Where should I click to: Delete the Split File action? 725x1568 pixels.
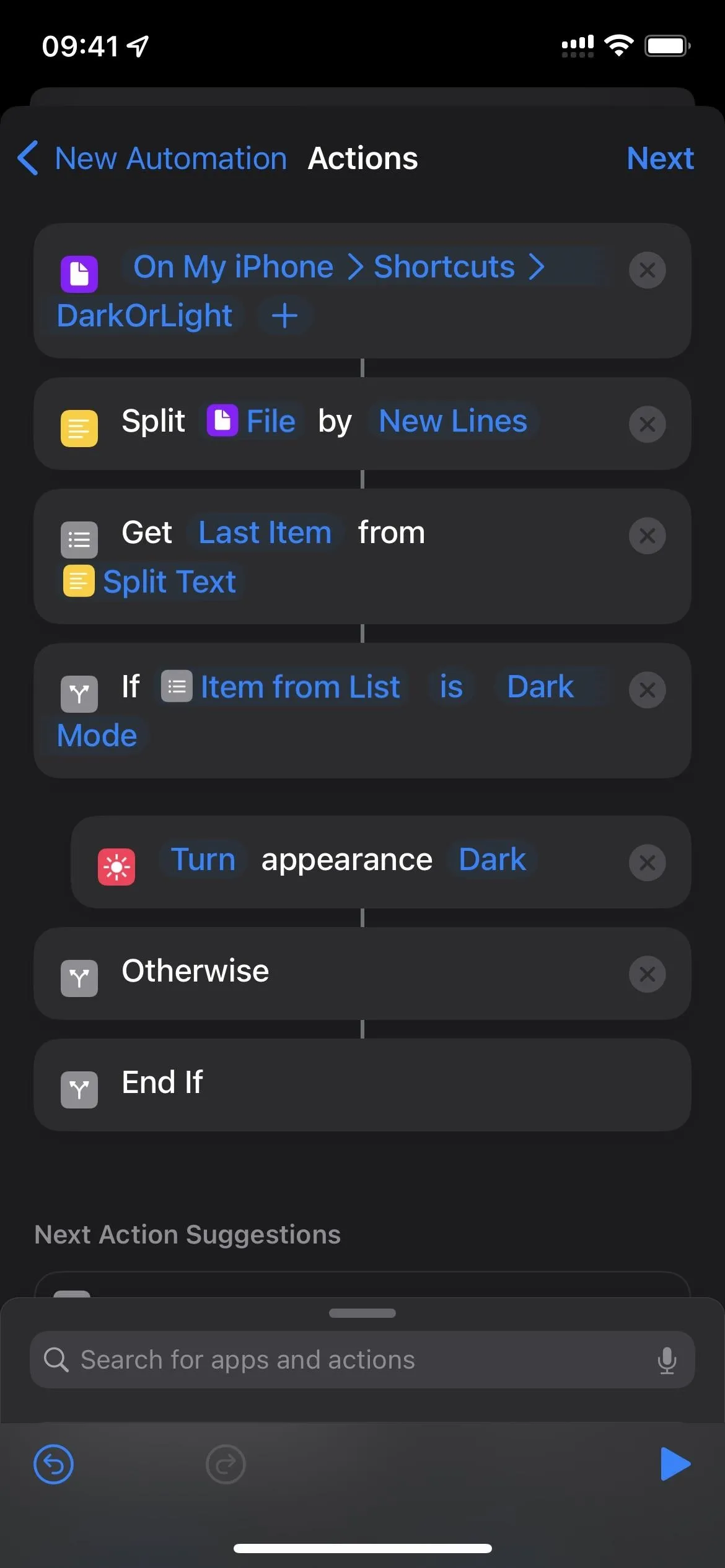pos(647,424)
